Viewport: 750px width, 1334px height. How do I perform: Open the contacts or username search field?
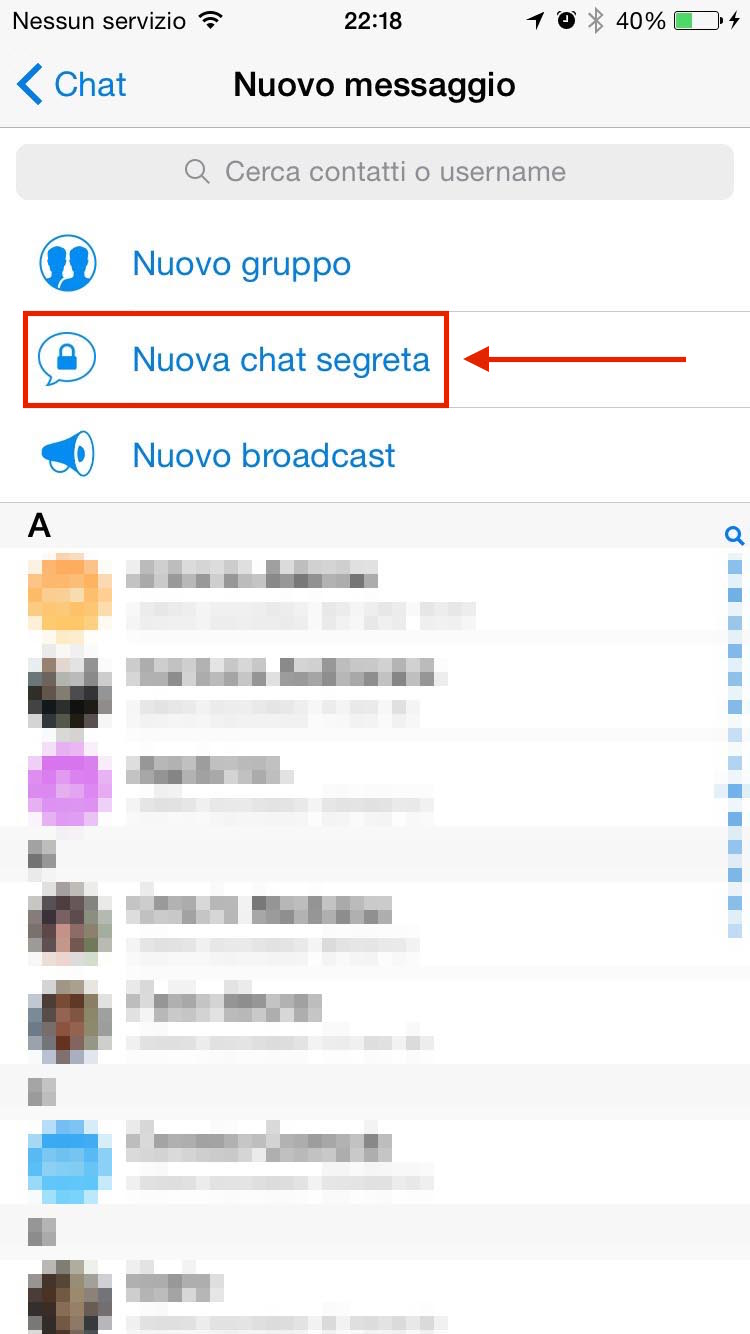(375, 172)
